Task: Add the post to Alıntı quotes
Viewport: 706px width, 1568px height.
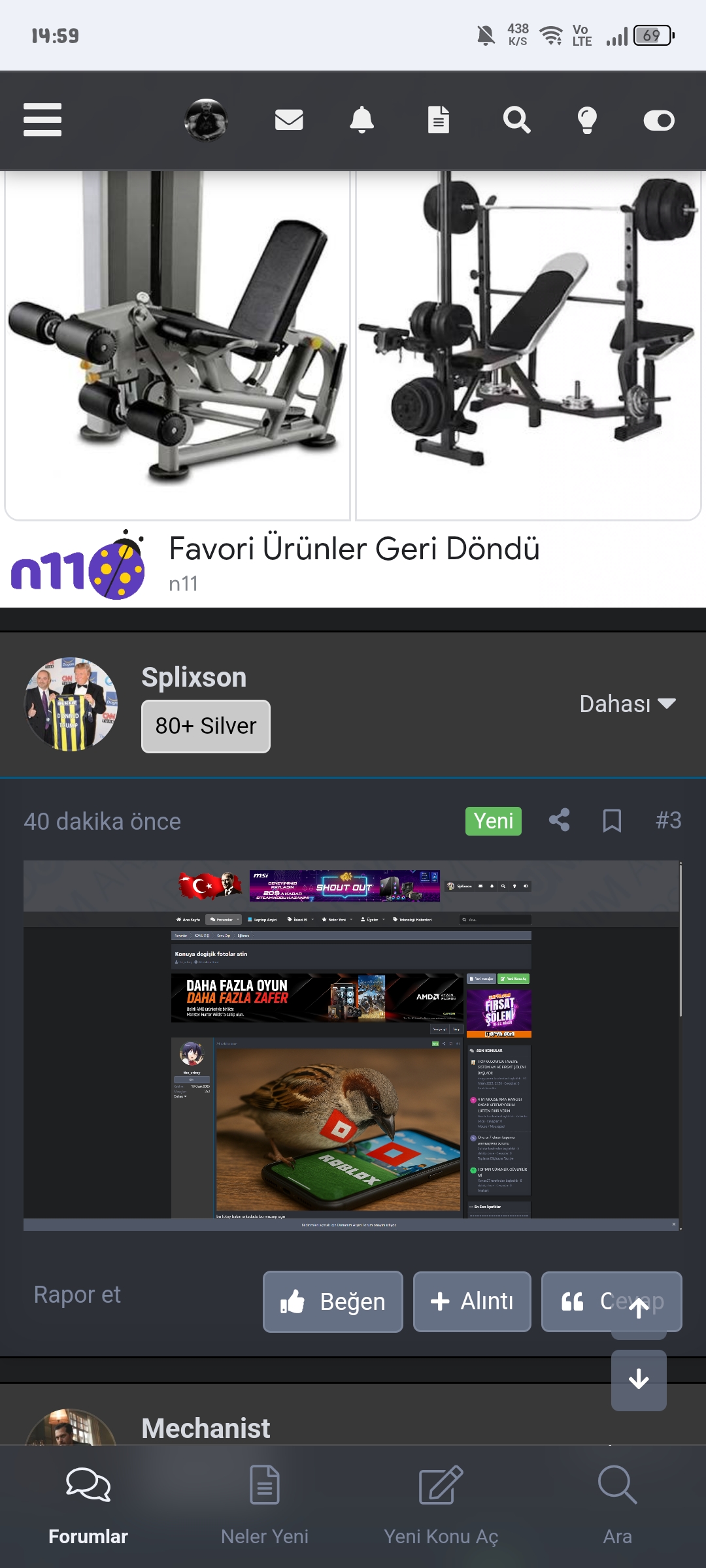Action: pos(472,1301)
